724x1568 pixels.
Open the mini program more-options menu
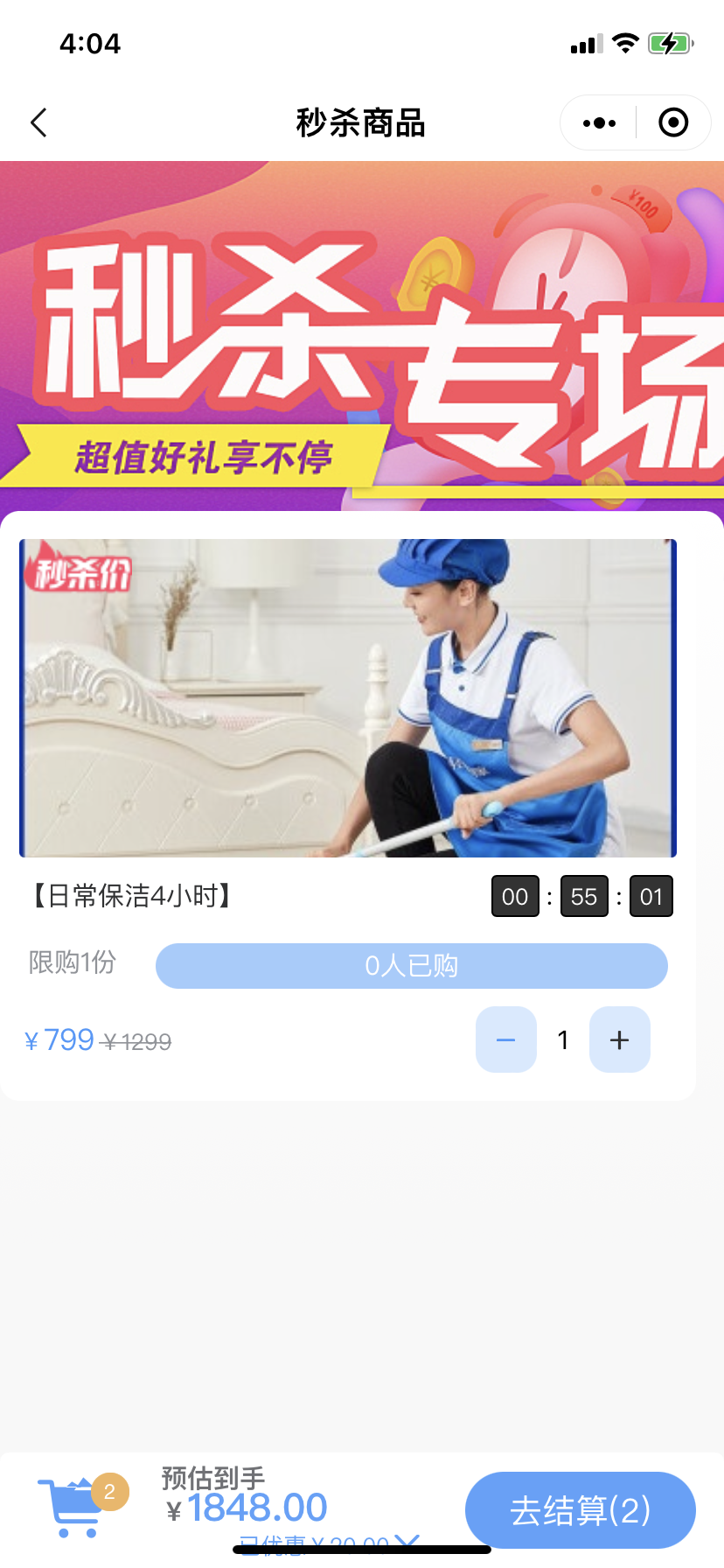(x=599, y=123)
